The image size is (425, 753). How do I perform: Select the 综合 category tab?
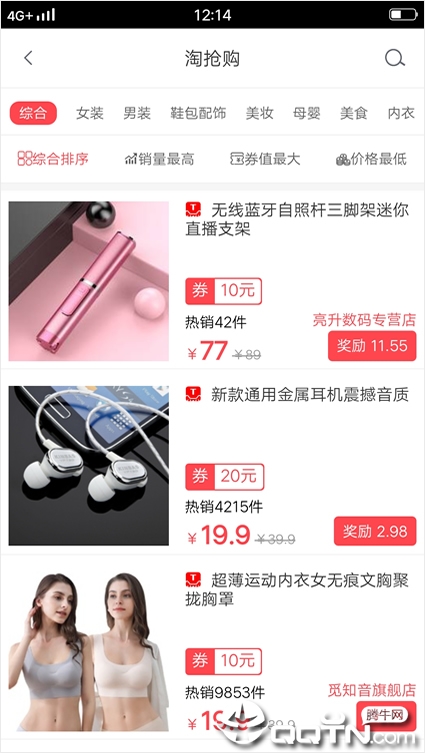33,113
